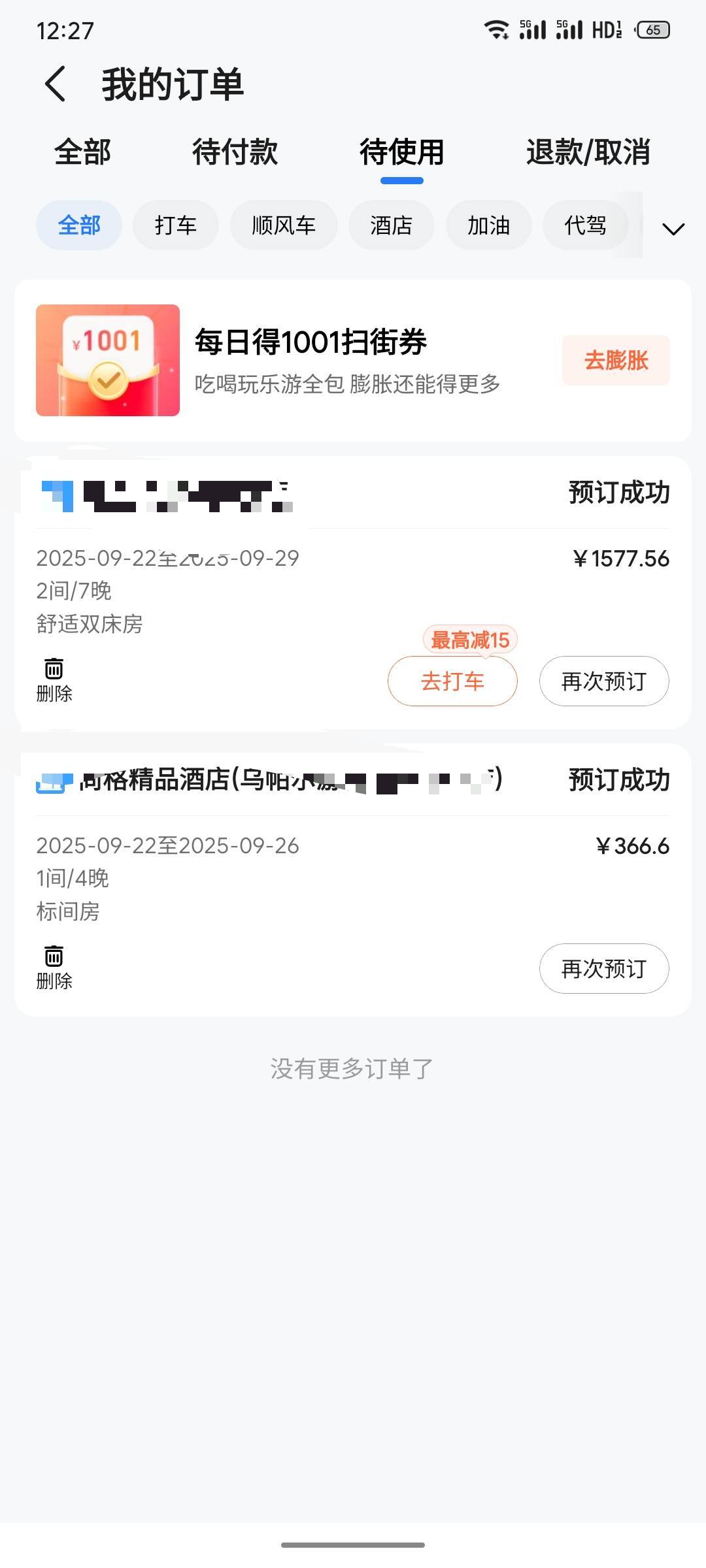The height and width of the screenshot is (1568, 706).
Task: Select the 待使用 tab
Action: [401, 152]
